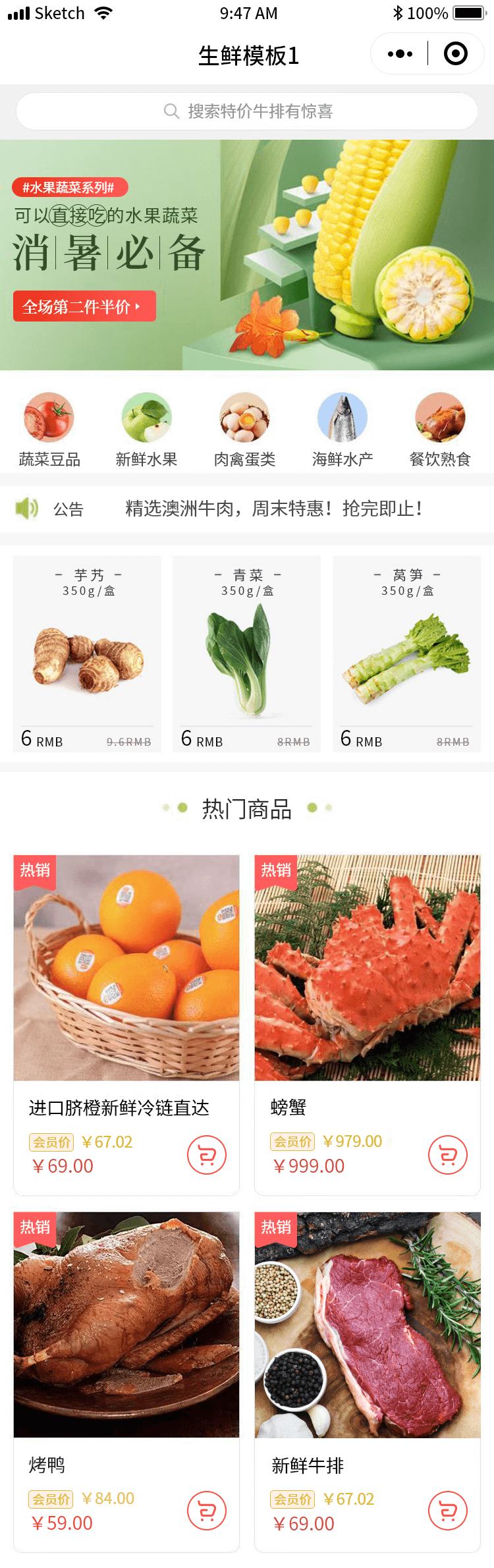Go to the 海鲜水产 category

(x=343, y=430)
